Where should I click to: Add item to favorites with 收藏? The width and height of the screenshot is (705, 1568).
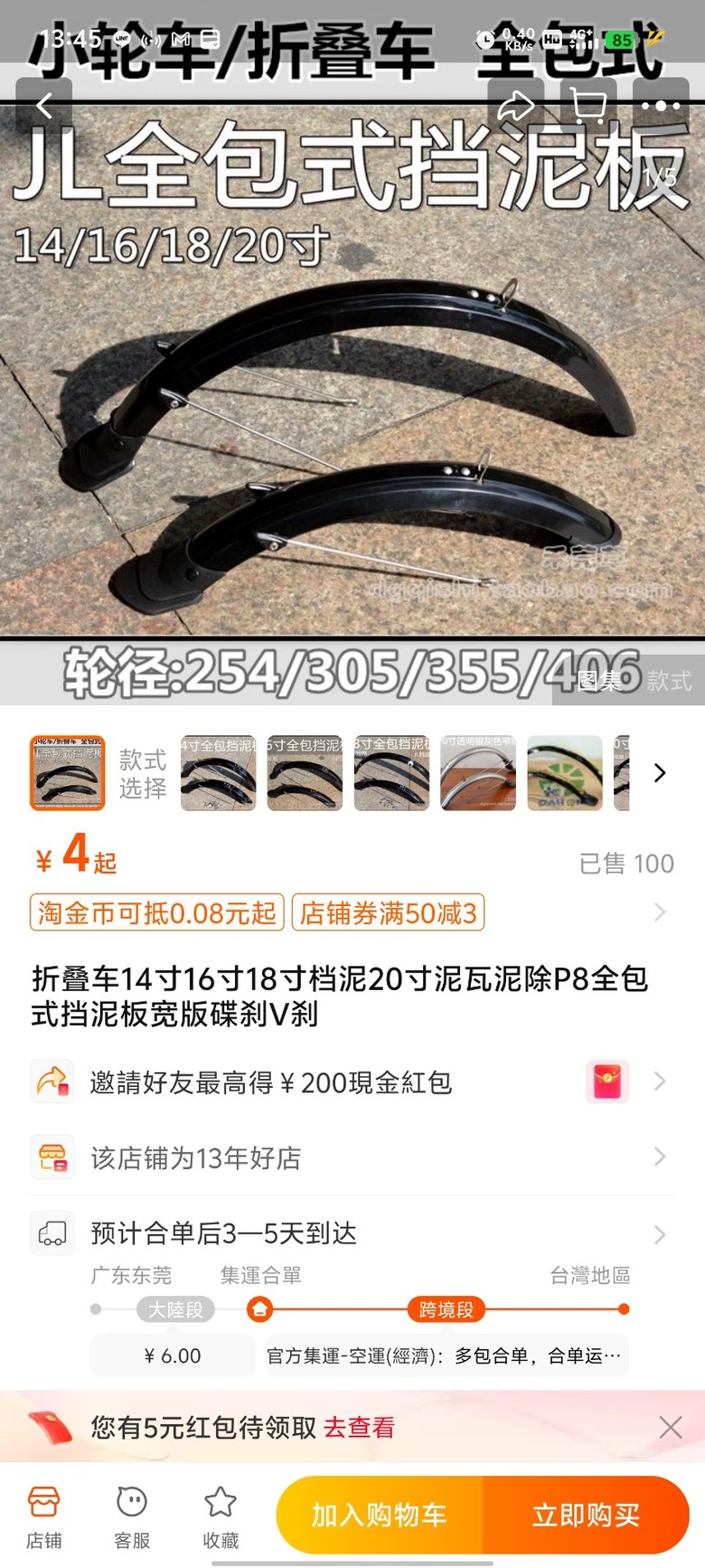pos(221,1516)
